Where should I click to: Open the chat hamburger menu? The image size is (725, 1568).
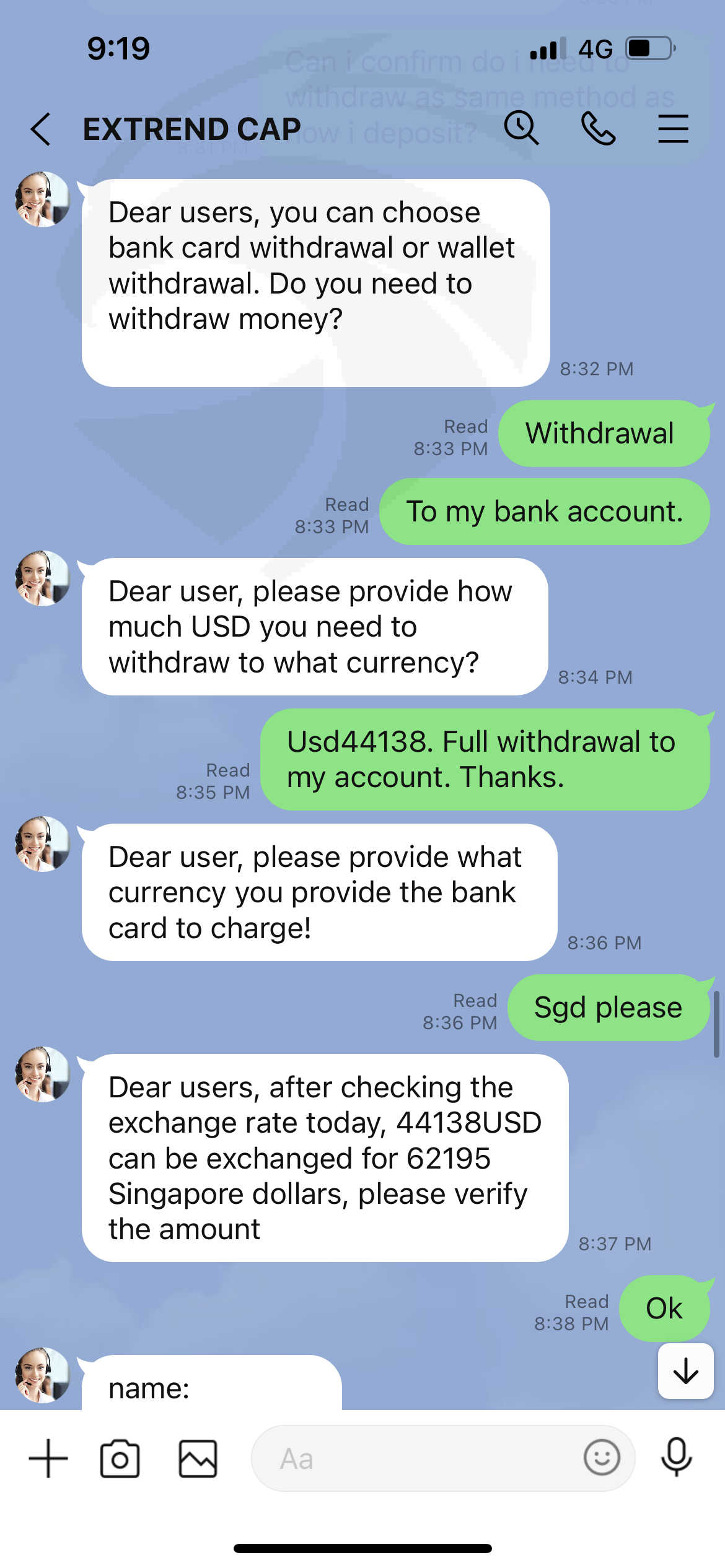673,129
